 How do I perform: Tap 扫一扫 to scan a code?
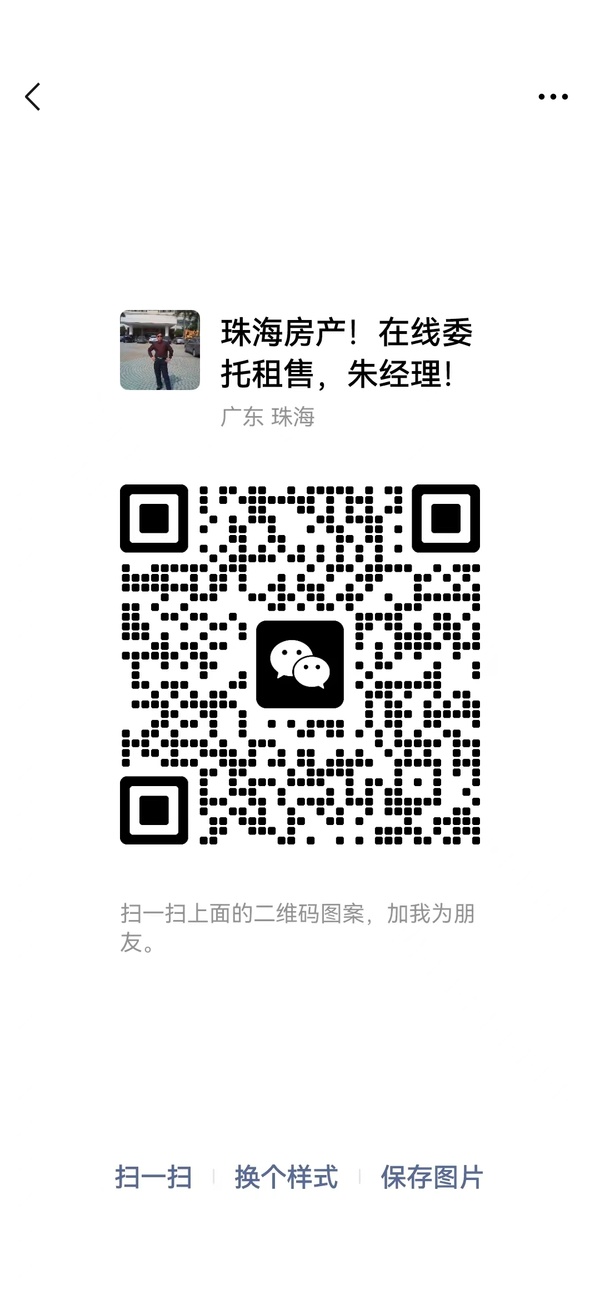pos(153,1177)
